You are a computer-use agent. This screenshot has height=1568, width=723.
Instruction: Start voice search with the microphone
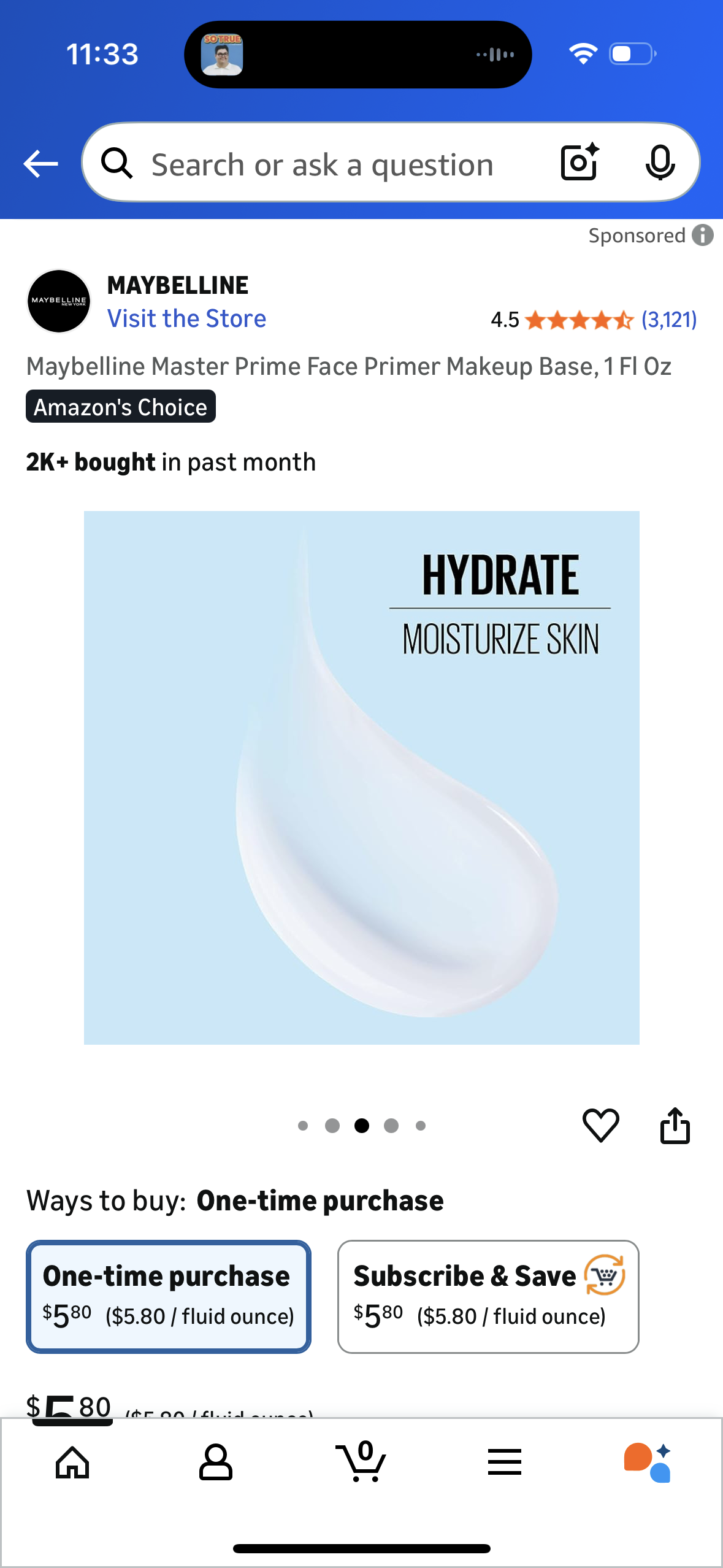(x=660, y=163)
